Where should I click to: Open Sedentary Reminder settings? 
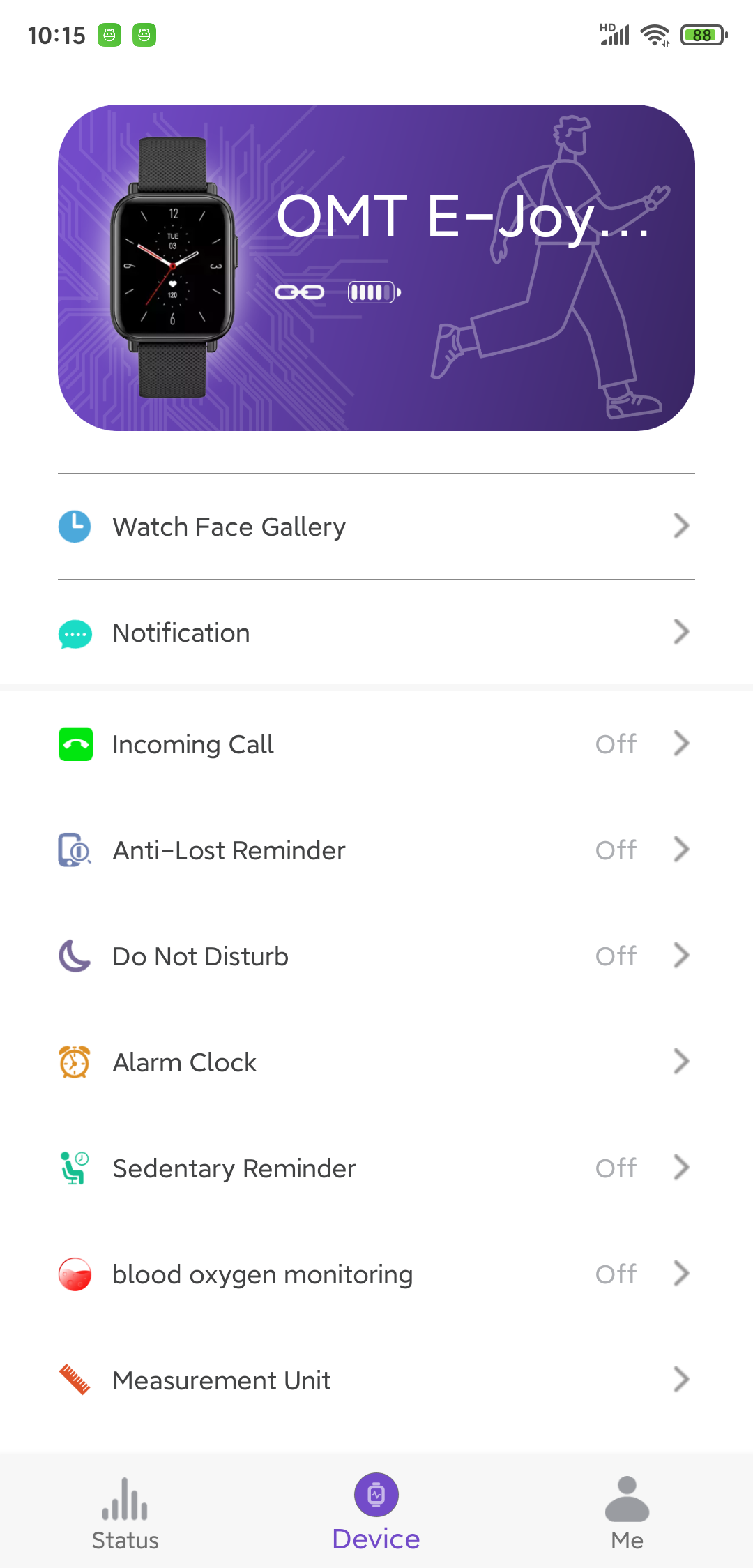click(x=376, y=1168)
